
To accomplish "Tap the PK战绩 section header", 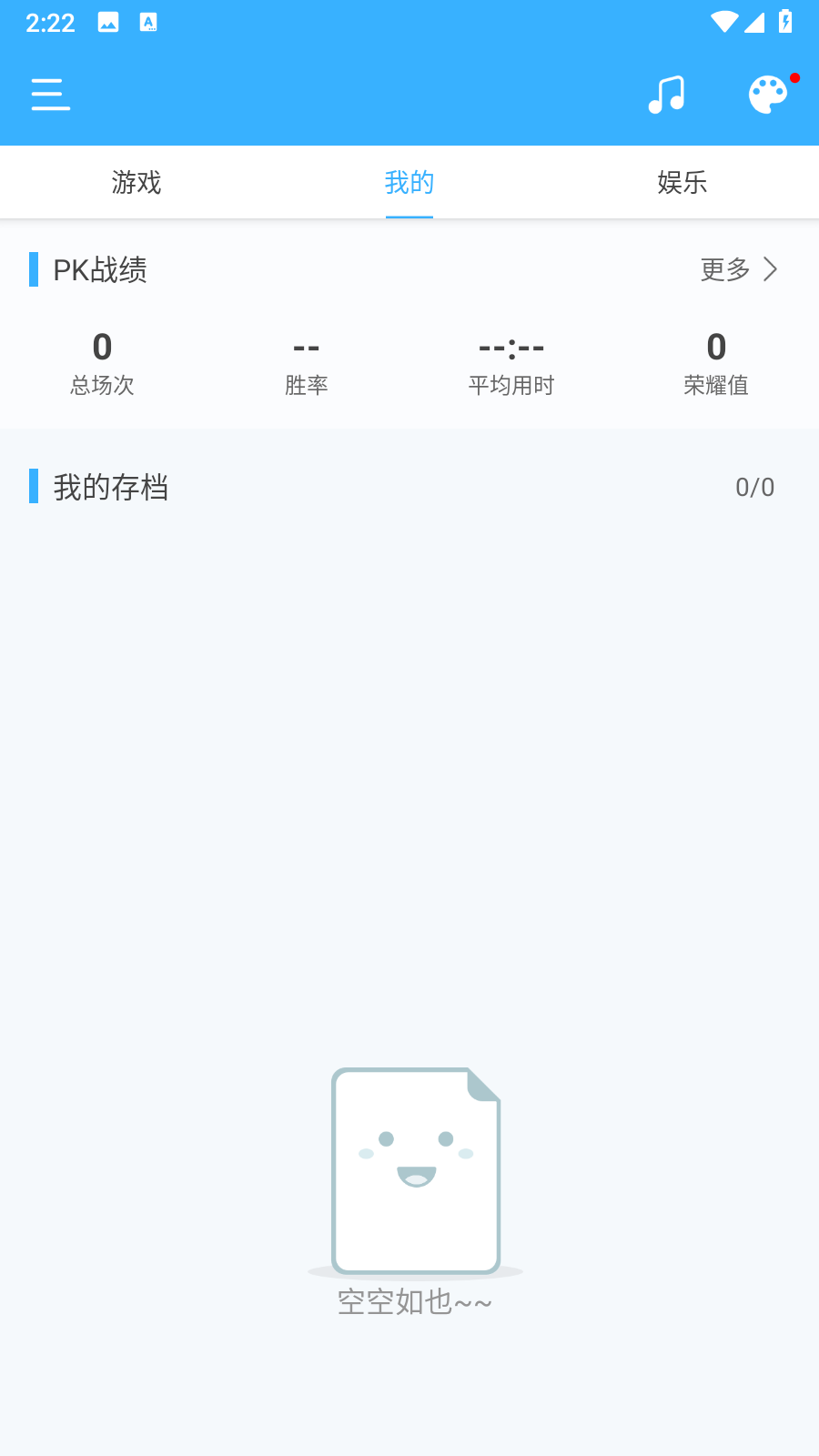I will (x=100, y=270).
